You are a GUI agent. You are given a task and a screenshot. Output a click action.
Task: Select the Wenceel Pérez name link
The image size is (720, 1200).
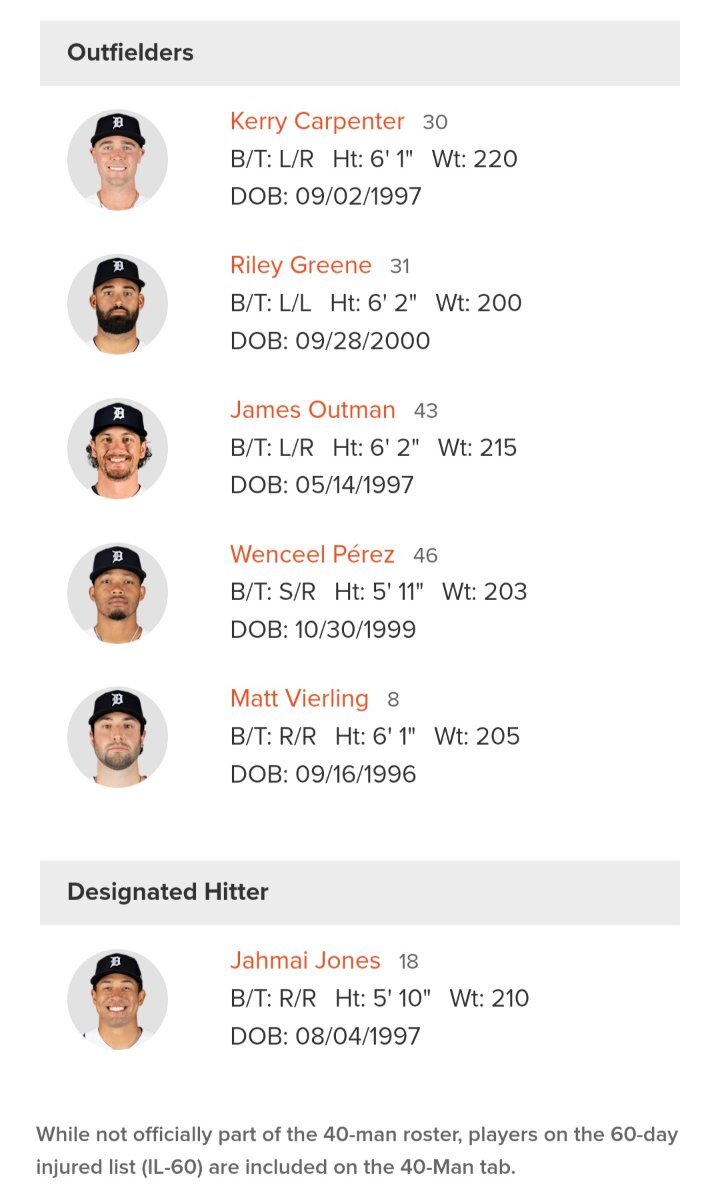point(312,554)
